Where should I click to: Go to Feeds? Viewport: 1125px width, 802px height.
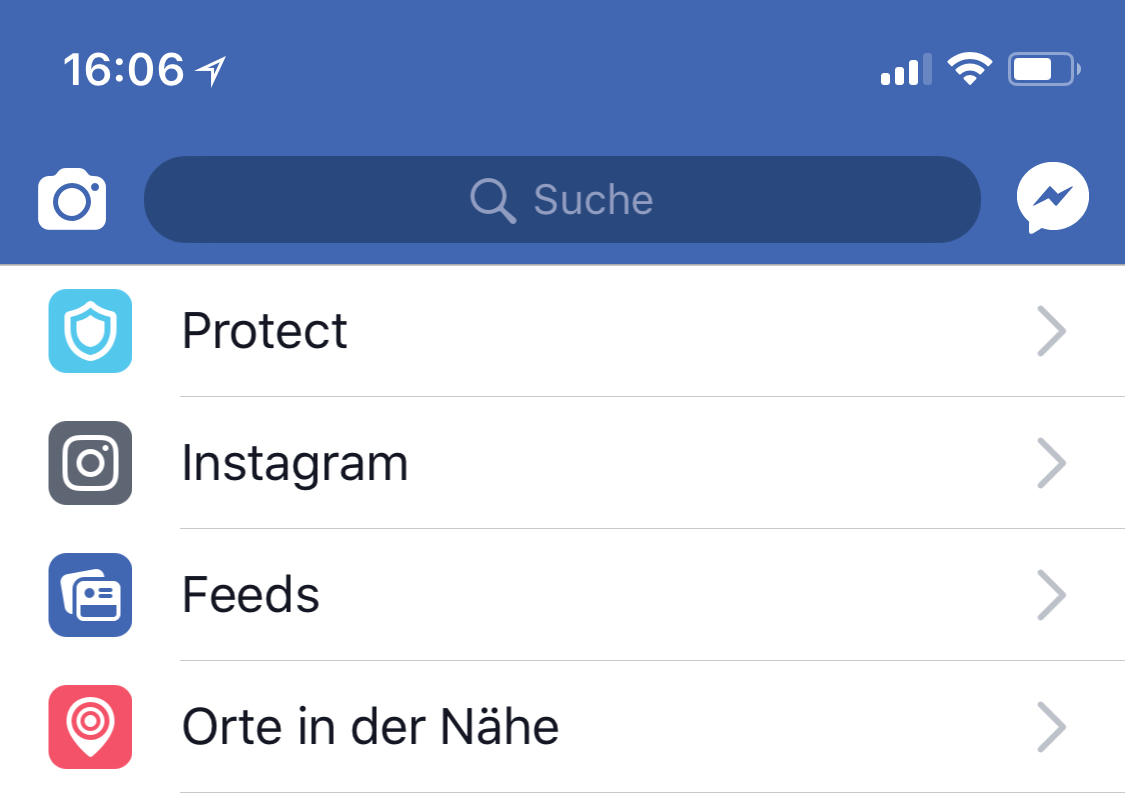(x=560, y=595)
